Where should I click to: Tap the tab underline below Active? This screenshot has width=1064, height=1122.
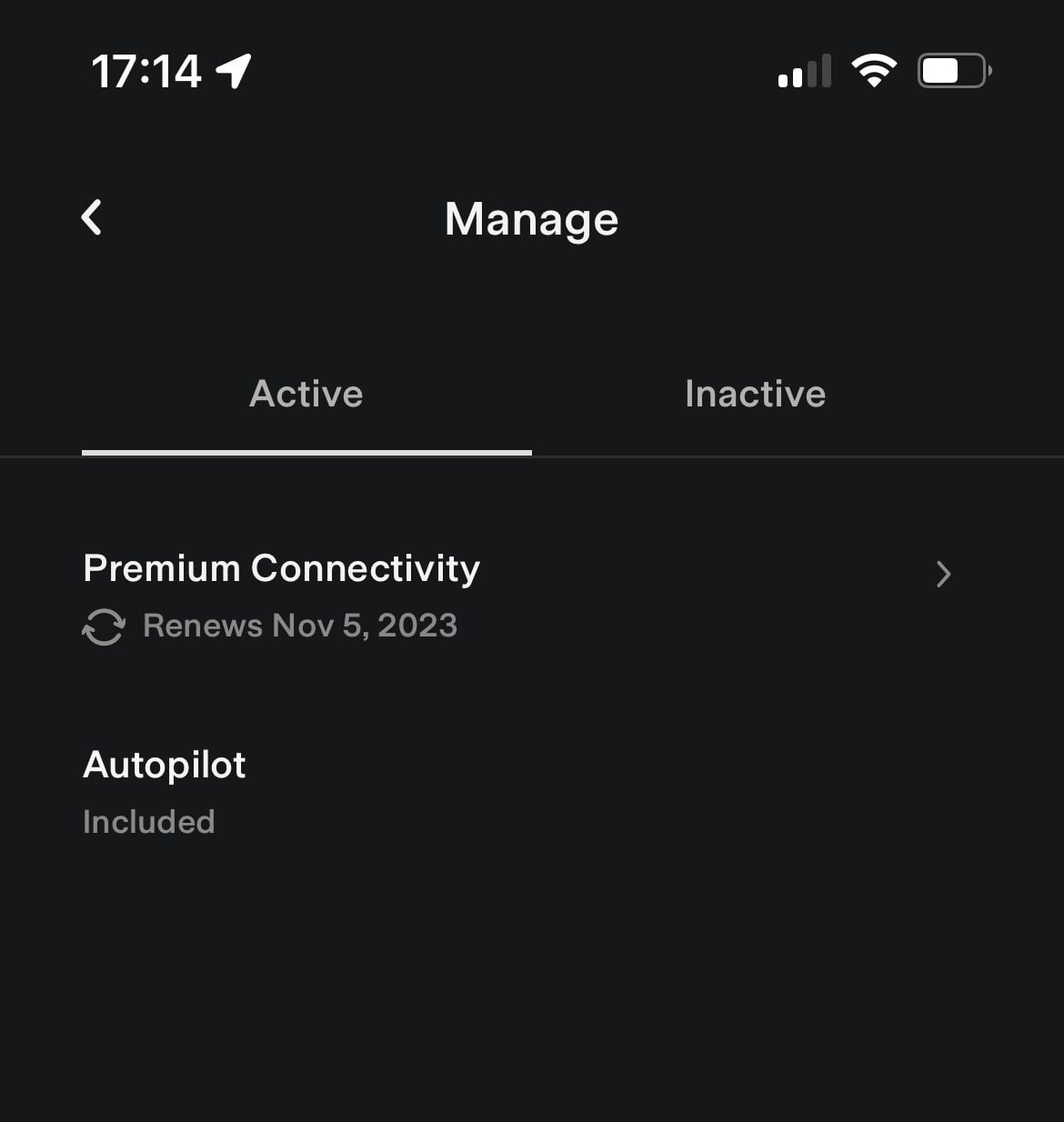tap(306, 451)
